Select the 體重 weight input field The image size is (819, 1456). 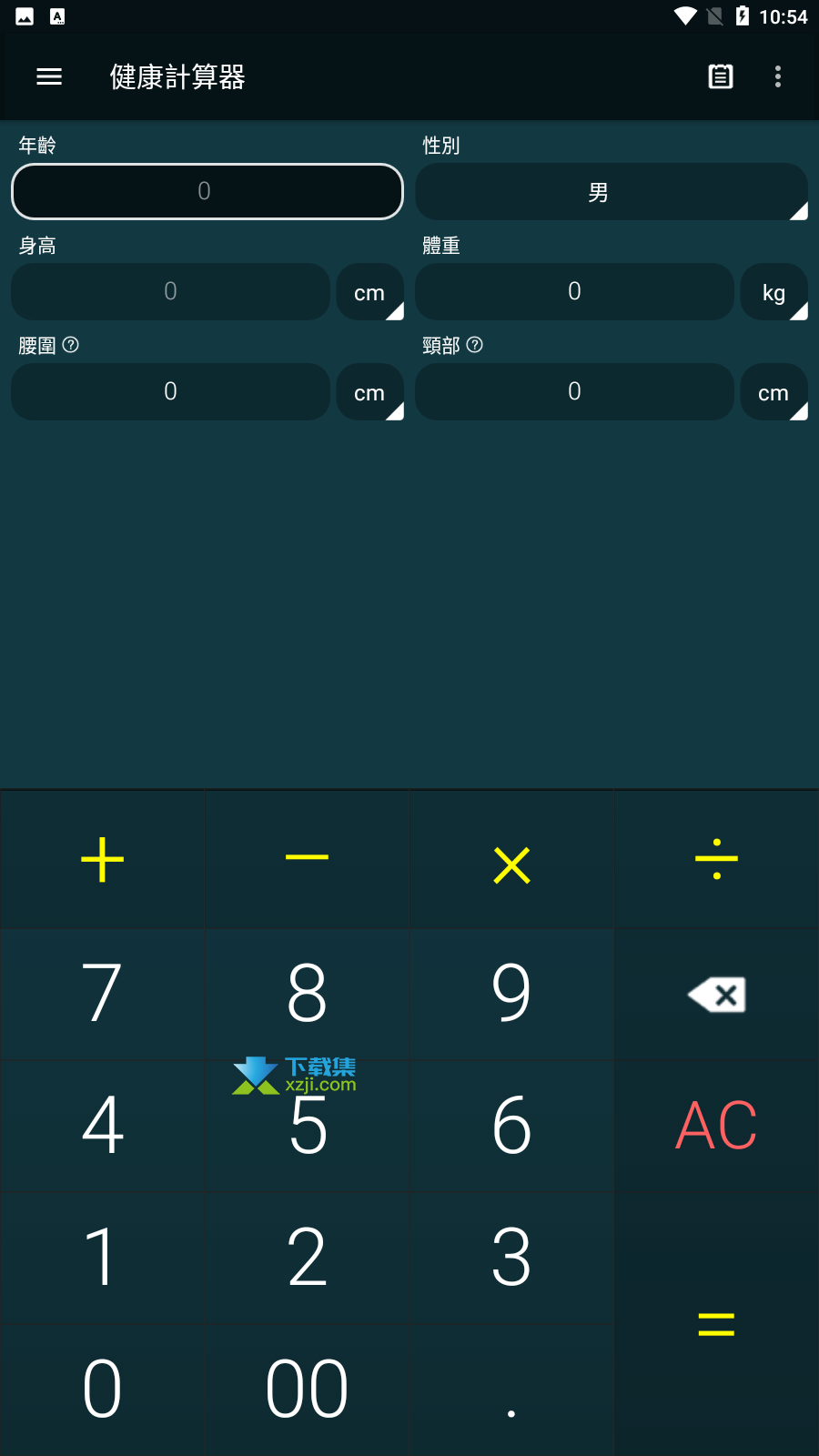coord(574,291)
